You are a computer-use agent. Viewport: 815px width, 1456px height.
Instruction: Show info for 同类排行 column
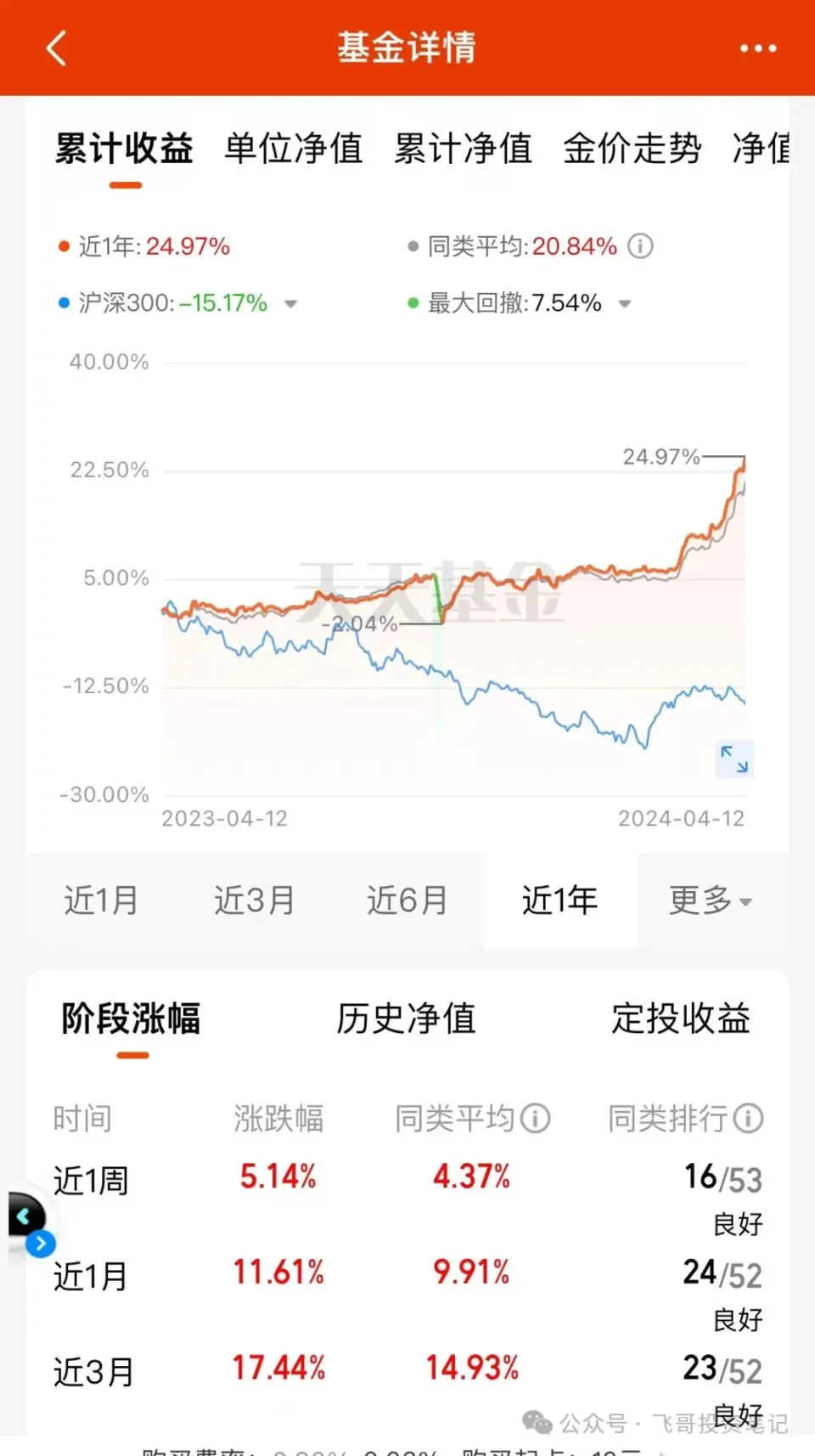(x=748, y=1118)
